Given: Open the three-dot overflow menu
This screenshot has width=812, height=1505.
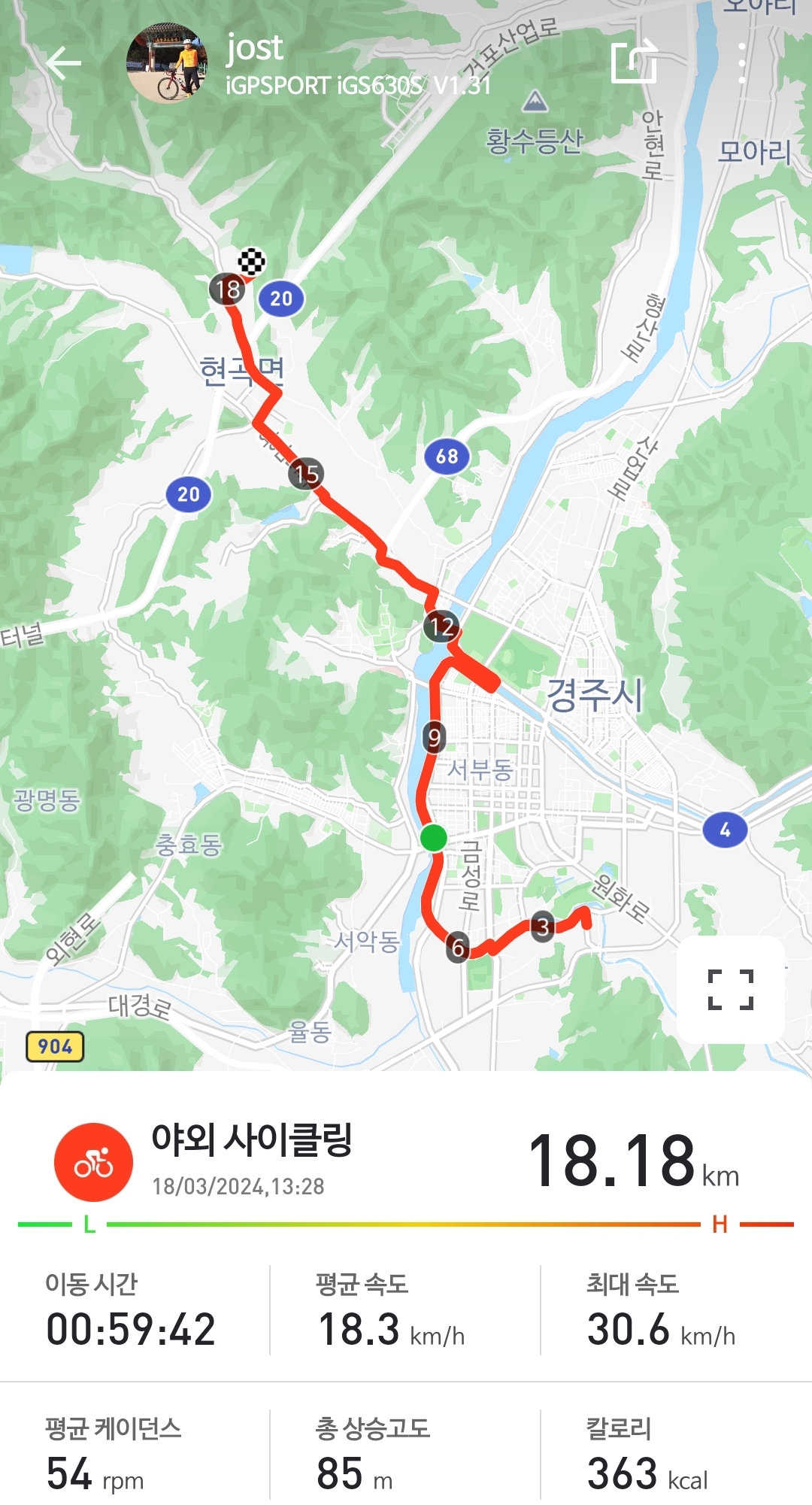Looking at the screenshot, I should pos(742,63).
